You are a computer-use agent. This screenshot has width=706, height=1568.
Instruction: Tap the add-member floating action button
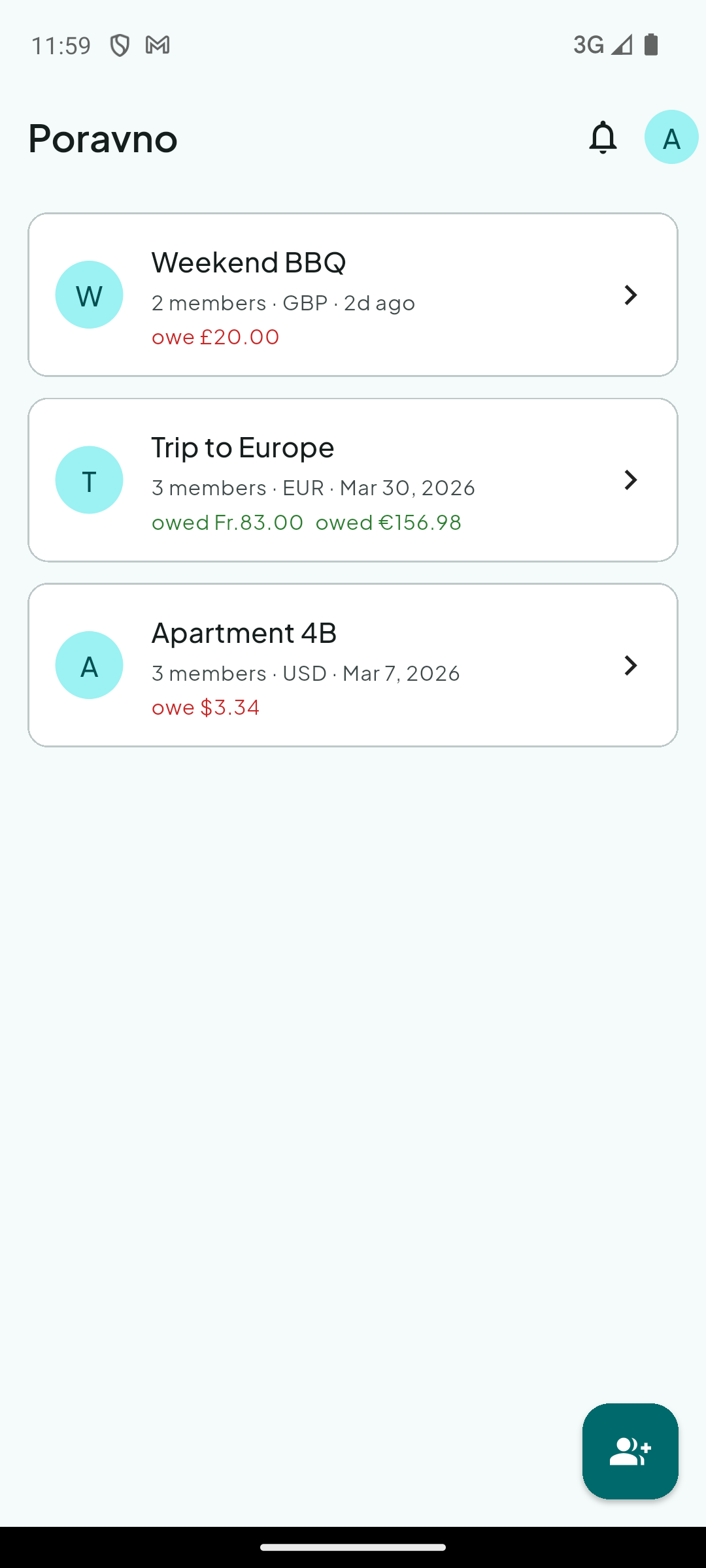tap(630, 1450)
